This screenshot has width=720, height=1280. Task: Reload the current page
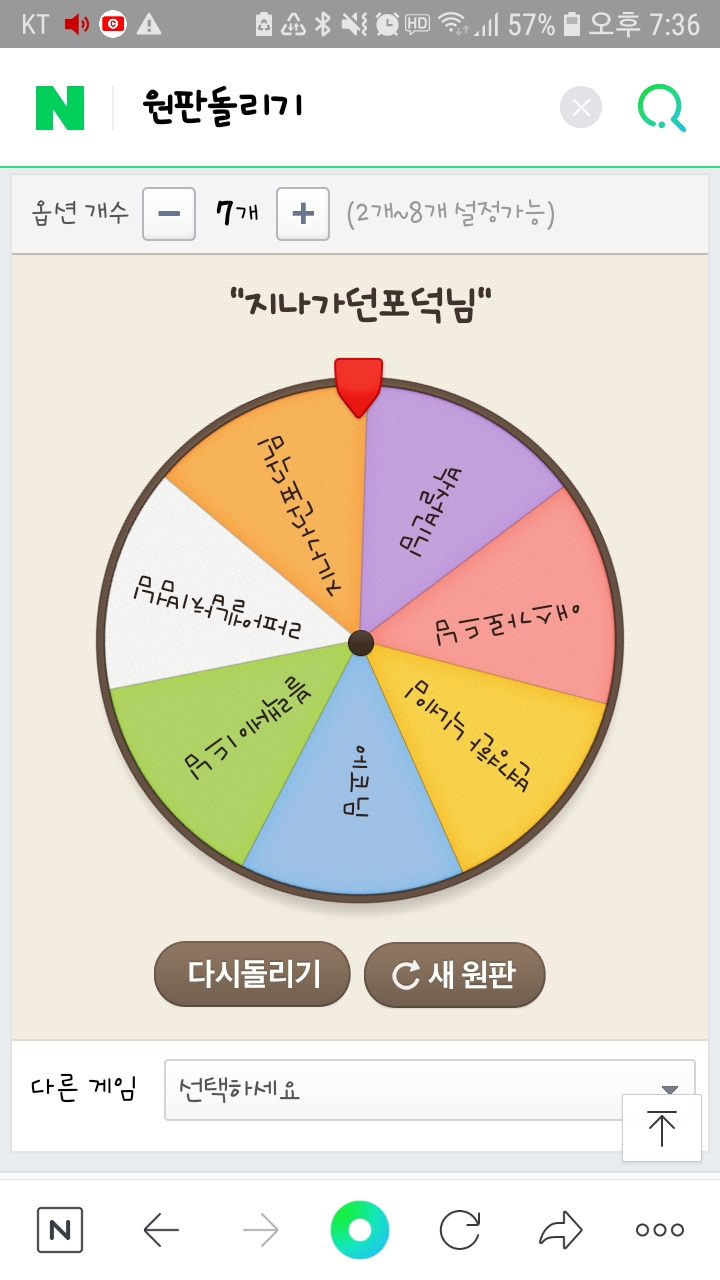pos(460,1230)
